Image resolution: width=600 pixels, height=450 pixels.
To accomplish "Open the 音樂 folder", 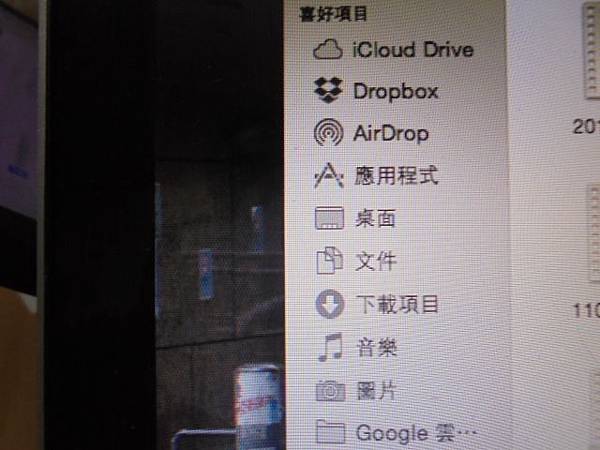I will 376,348.
